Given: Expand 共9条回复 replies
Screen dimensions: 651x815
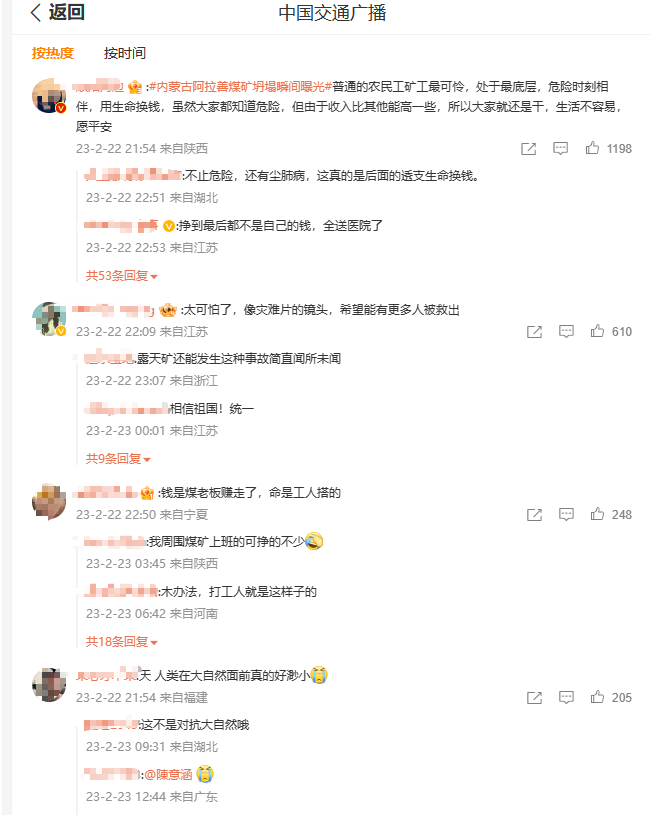Looking at the screenshot, I should click(x=117, y=458).
